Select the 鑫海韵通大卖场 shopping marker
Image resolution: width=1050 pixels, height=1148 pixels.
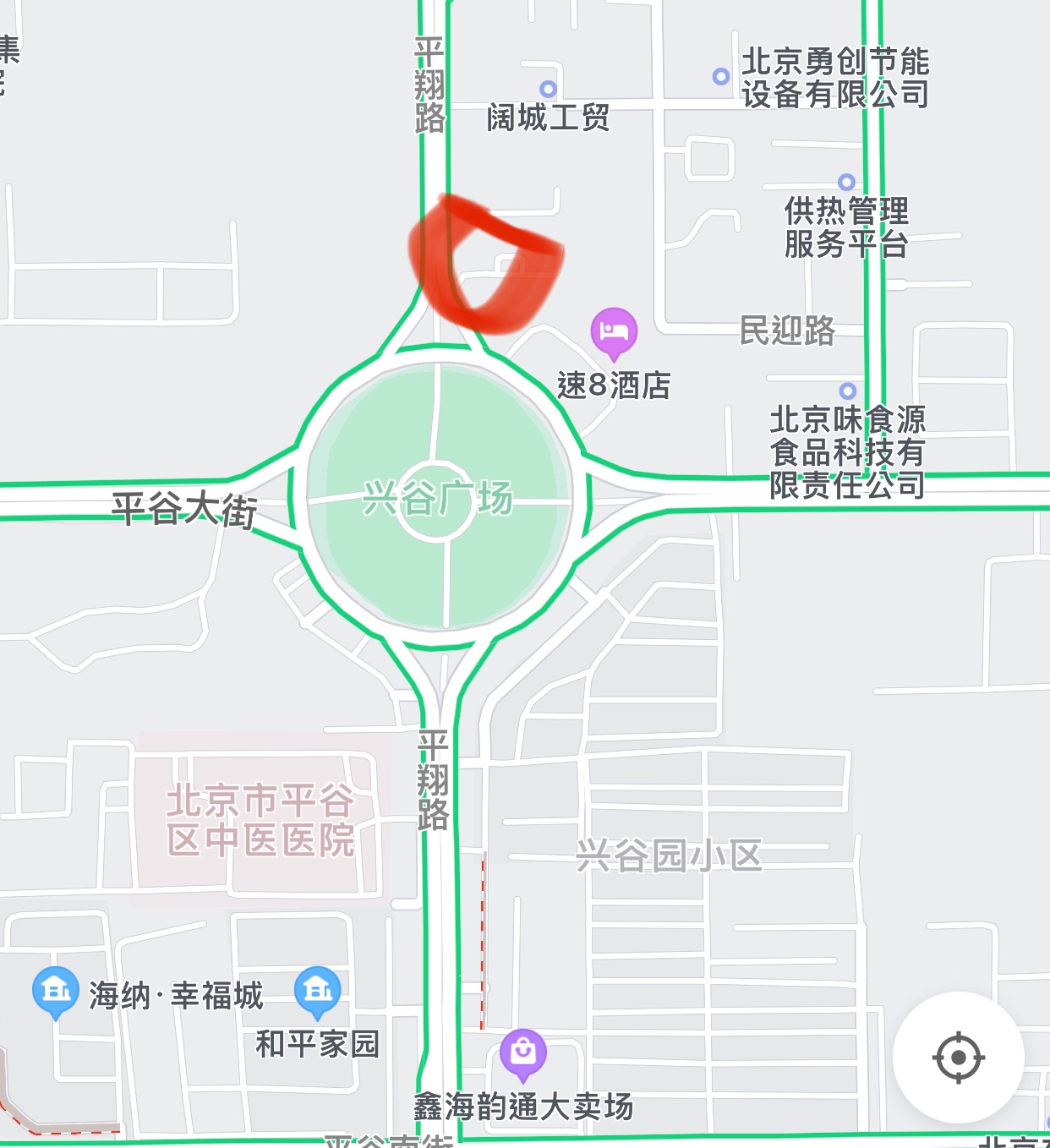(523, 1052)
